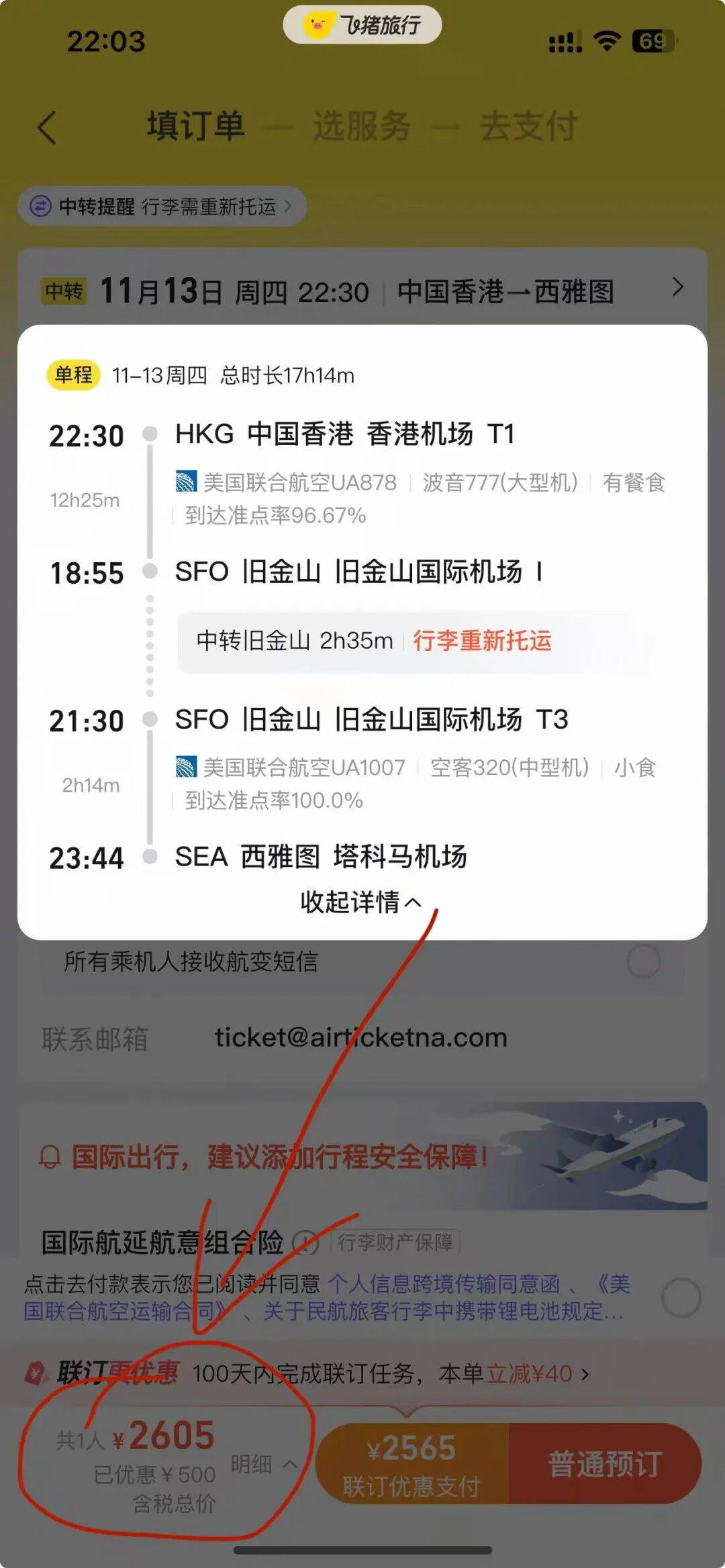The width and height of the screenshot is (725, 1568).
Task: Choose 普通预订 to book normally
Action: pos(605,1464)
